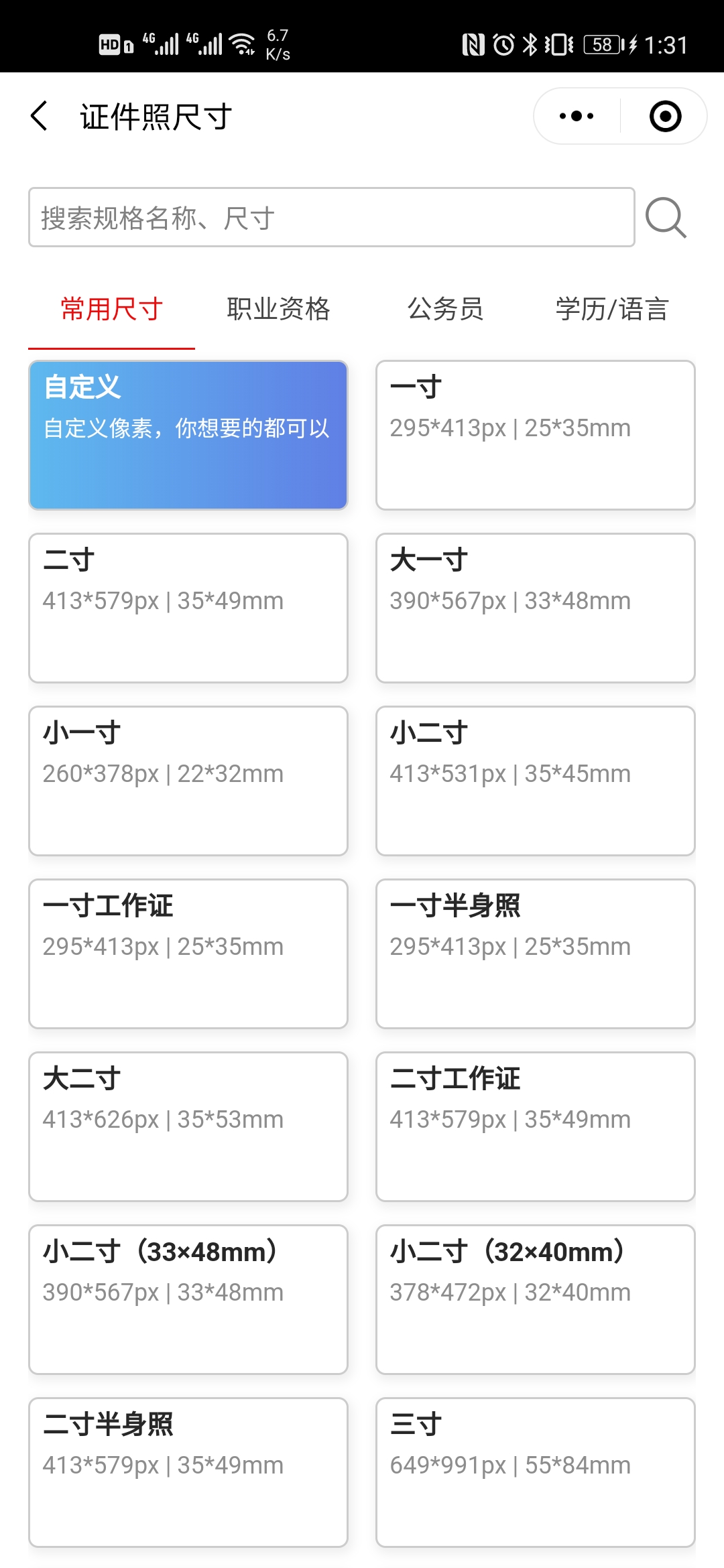This screenshot has width=724, height=1568.
Task: Tap the magnifier search icon
Action: coord(666,218)
